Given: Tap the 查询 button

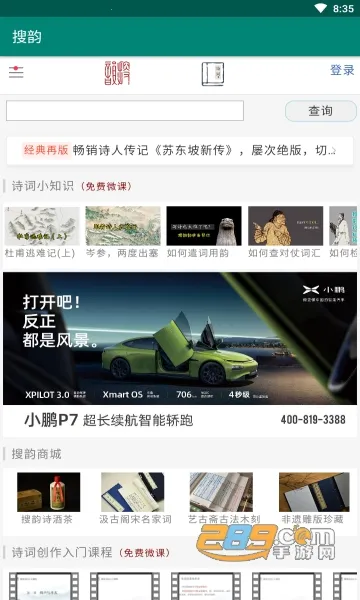Looking at the screenshot, I should coord(321,111).
